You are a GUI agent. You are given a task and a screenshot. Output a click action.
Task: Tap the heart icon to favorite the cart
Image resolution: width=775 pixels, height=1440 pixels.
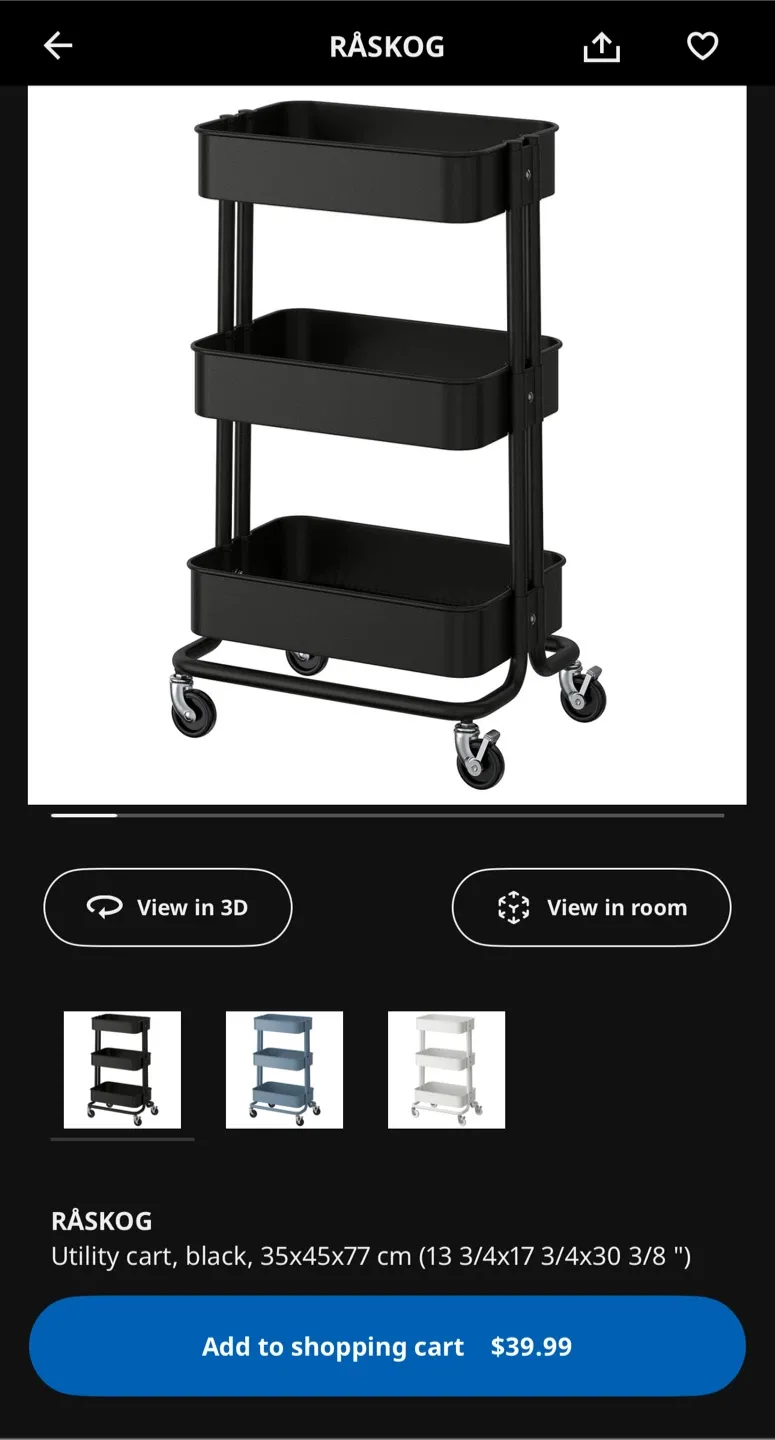(702, 45)
